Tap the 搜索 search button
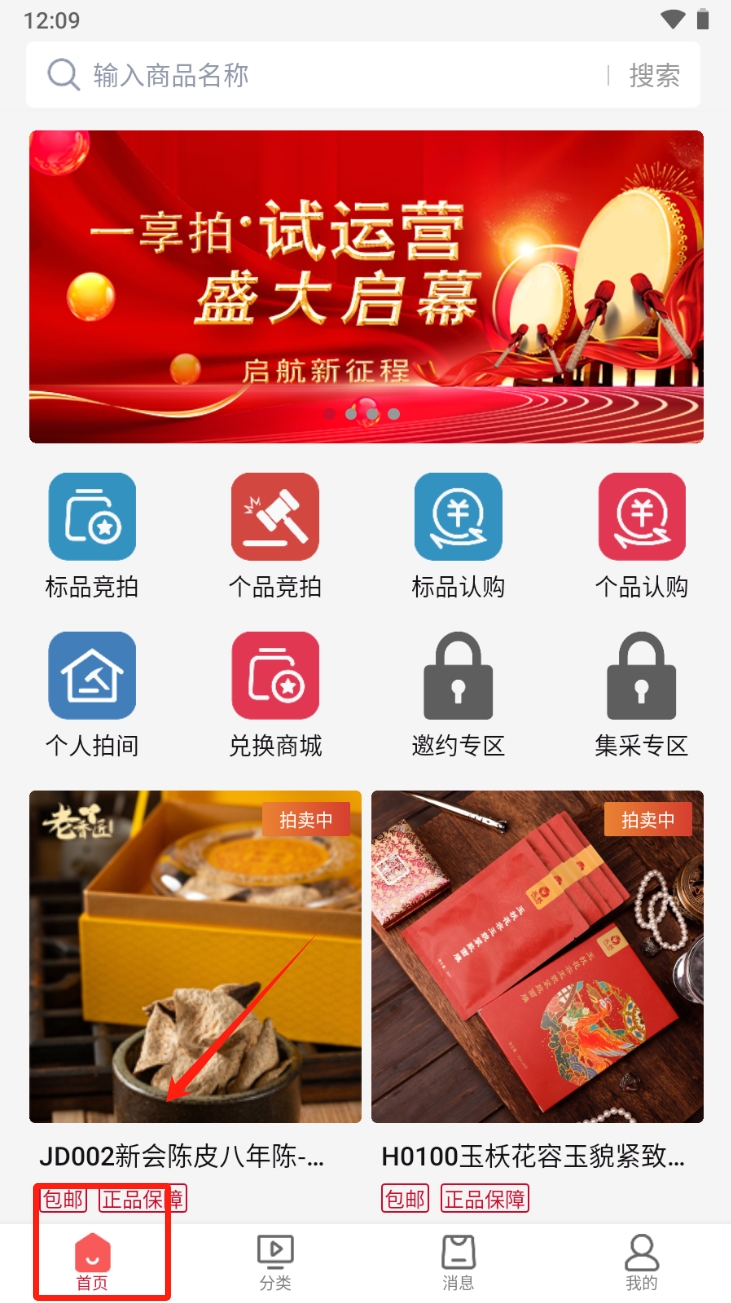This screenshot has height=1303, width=731. click(x=654, y=75)
